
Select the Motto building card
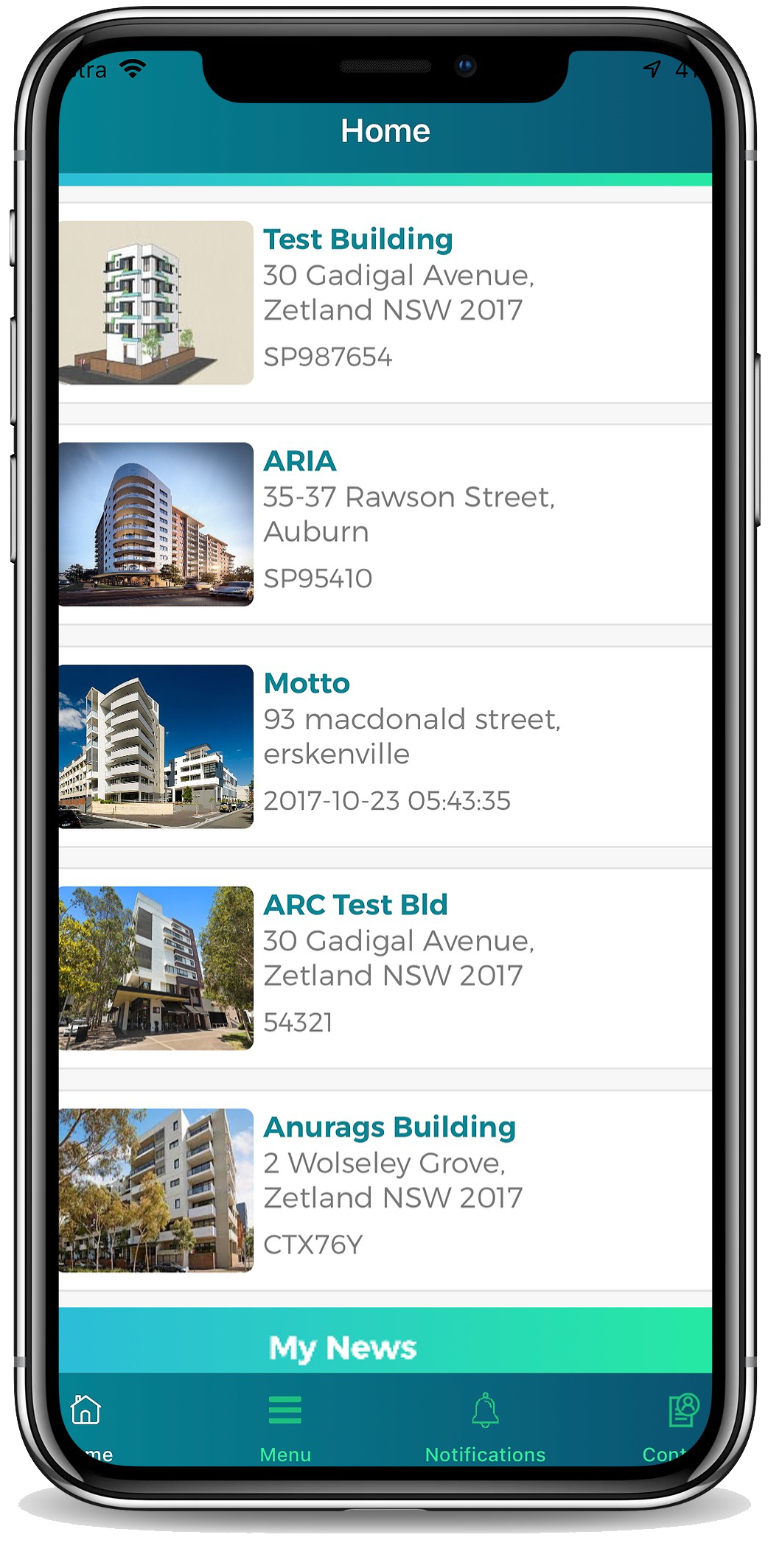tap(385, 746)
